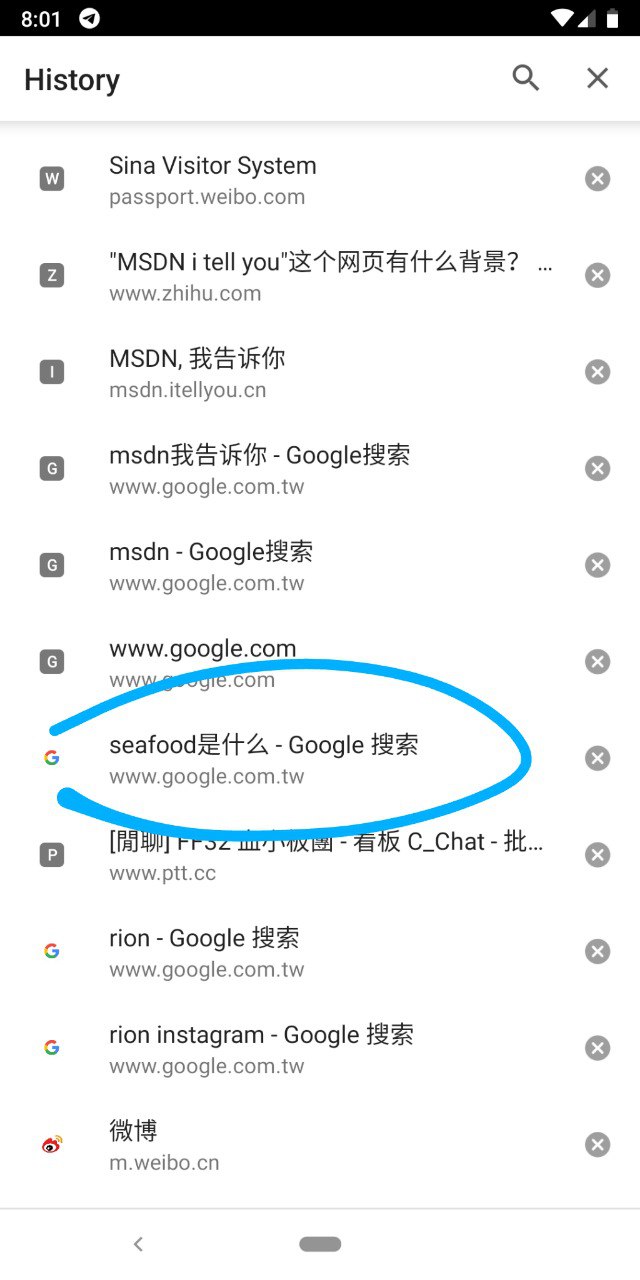
Task: Open the 微博 m.weibo.cn entry
Action: click(x=300, y=1145)
